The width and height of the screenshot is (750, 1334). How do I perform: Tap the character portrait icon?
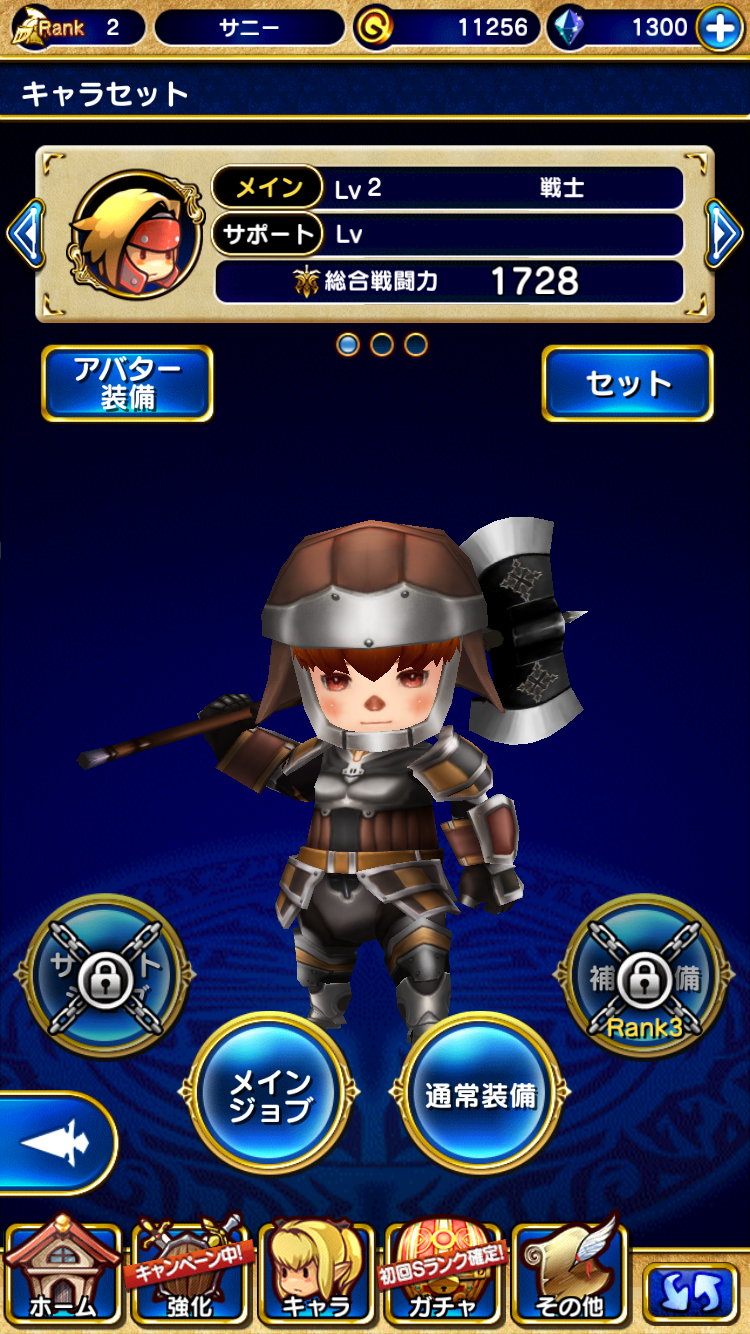[134, 236]
